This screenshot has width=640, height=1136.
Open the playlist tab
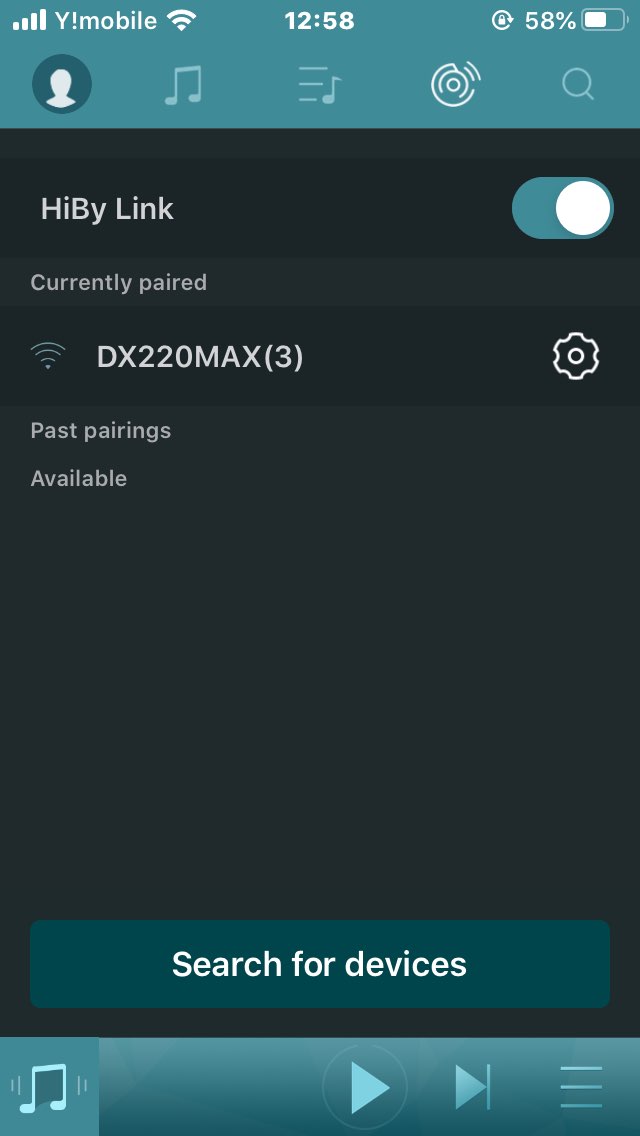click(x=320, y=84)
